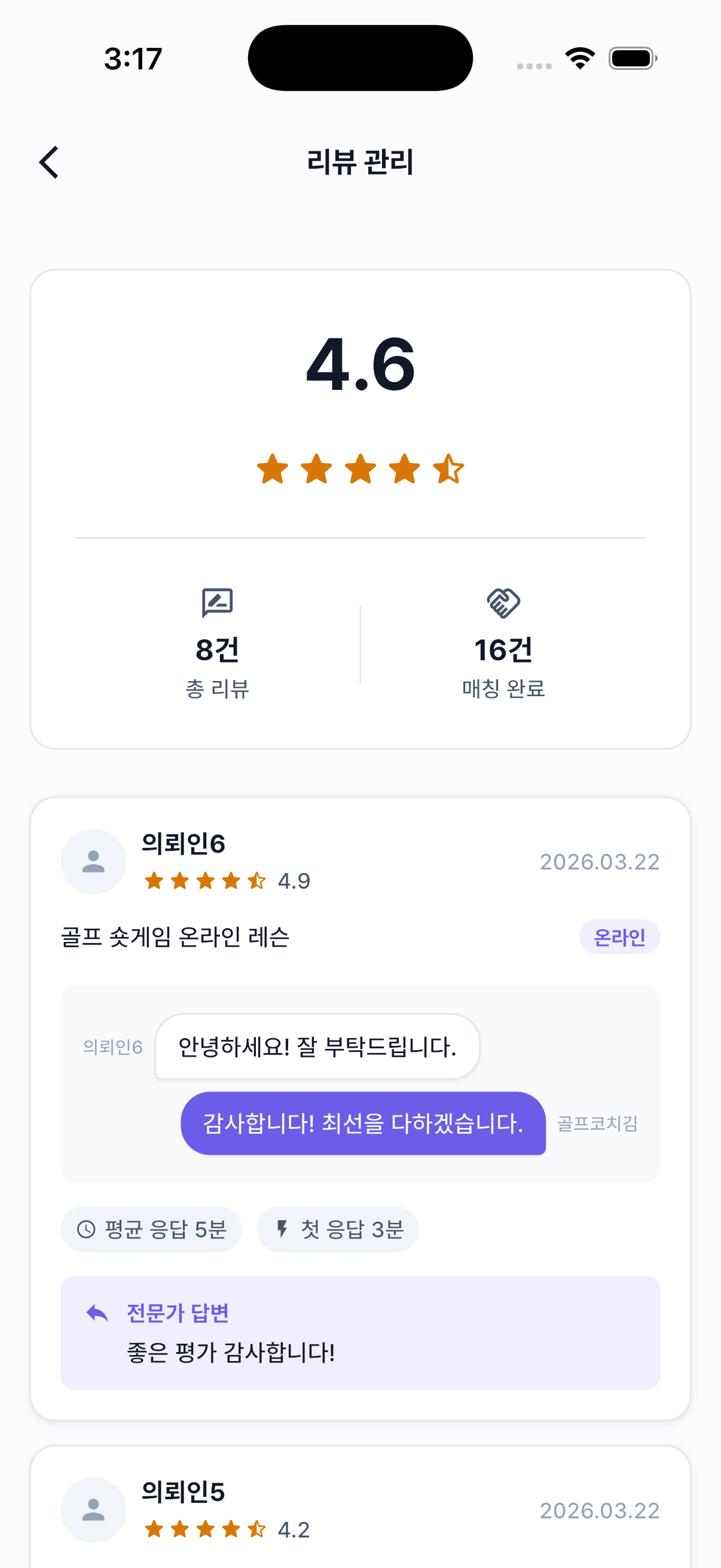
Task: Tap the review speech bubble icon above 8건
Action: (218, 605)
